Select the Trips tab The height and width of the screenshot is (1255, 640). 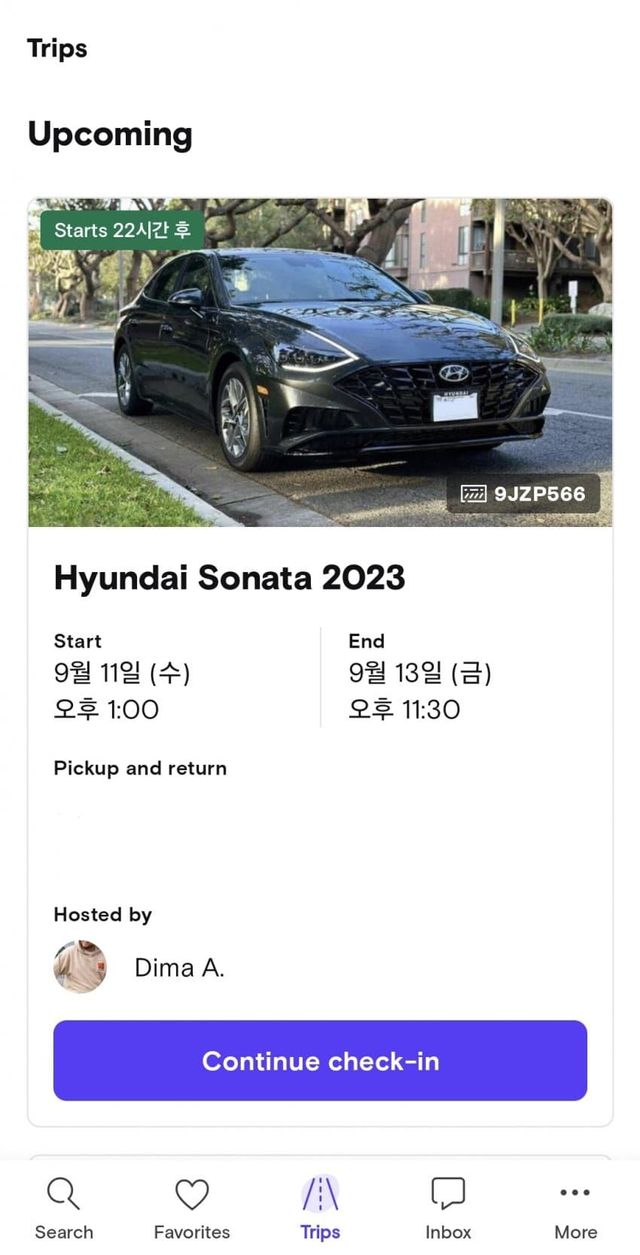click(x=320, y=1207)
